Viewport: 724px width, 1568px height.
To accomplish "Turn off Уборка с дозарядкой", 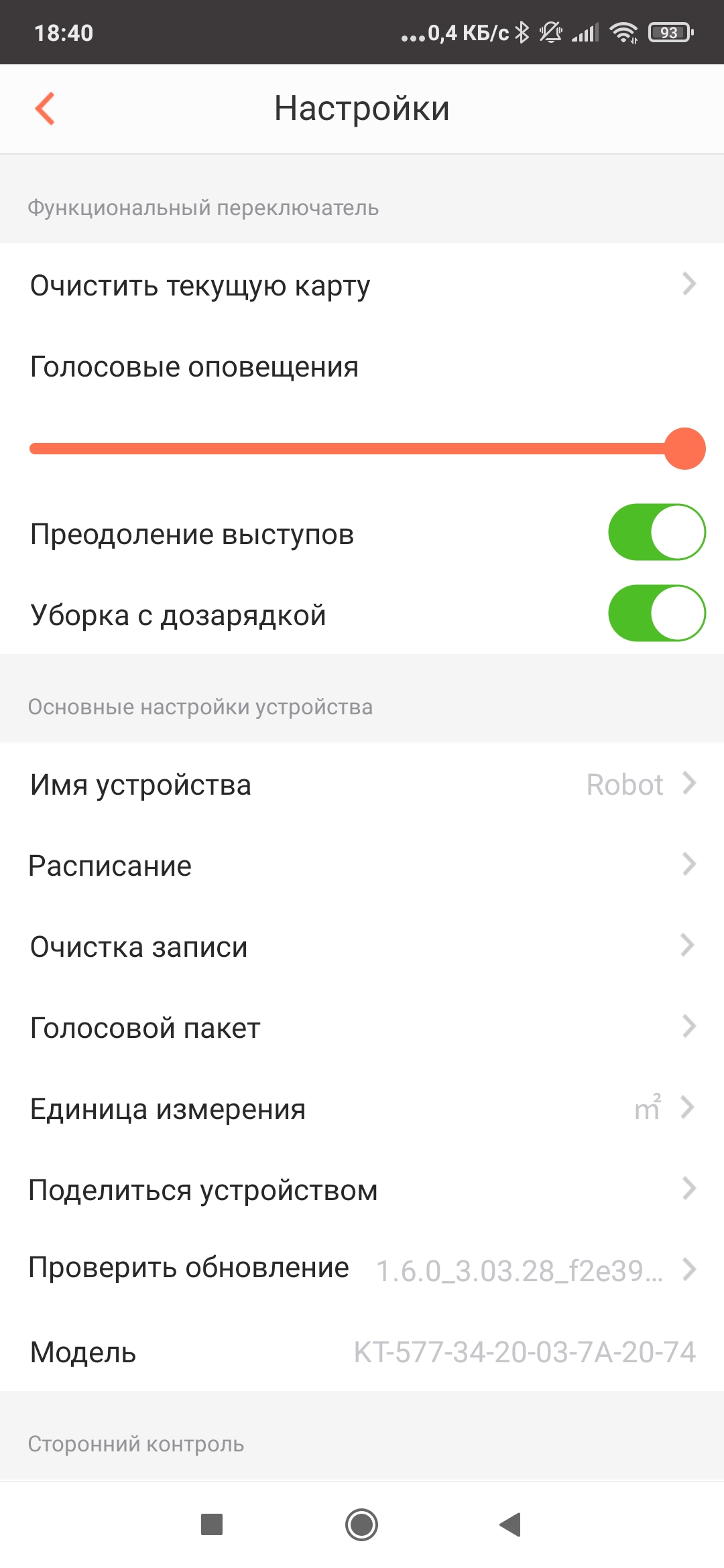I will pyautogui.click(x=656, y=614).
